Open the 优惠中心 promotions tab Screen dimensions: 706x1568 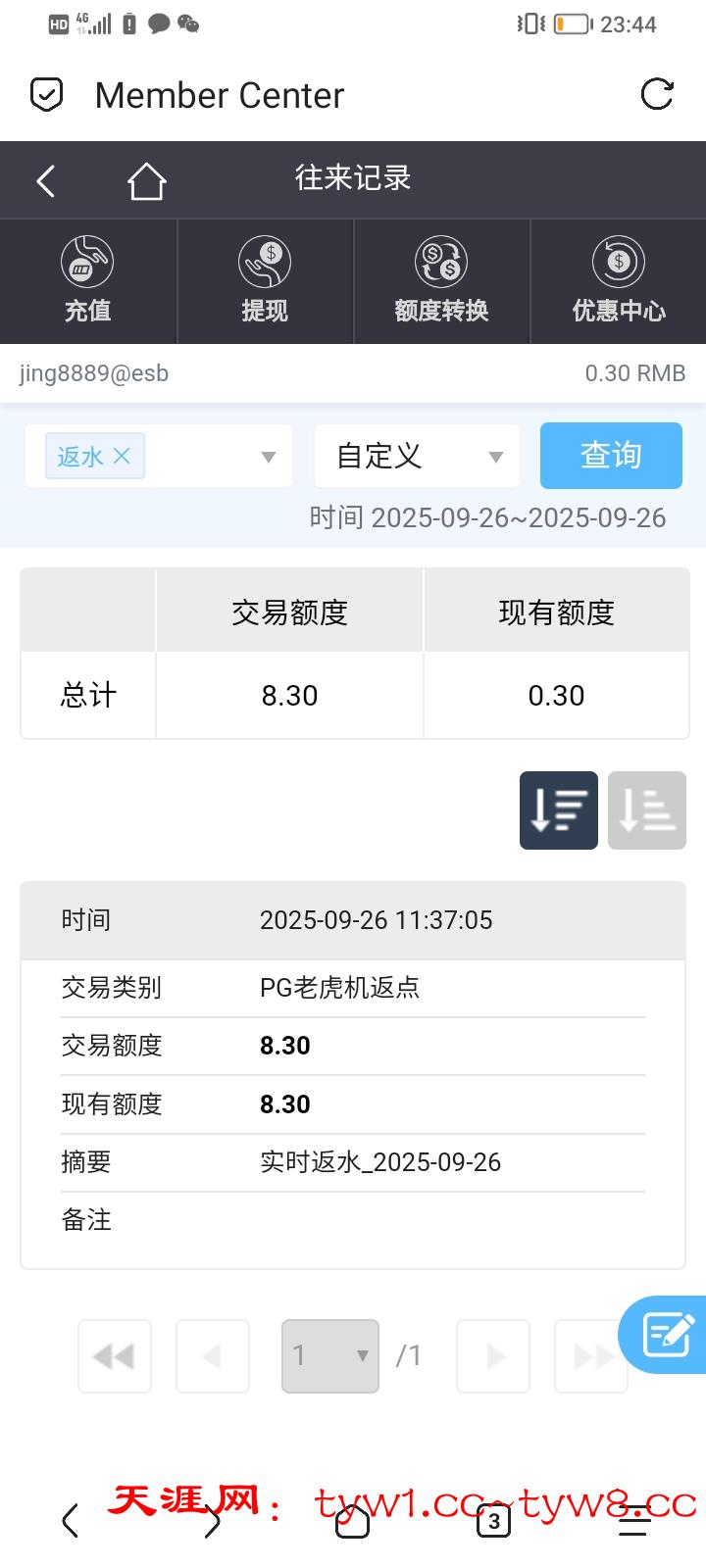618,281
